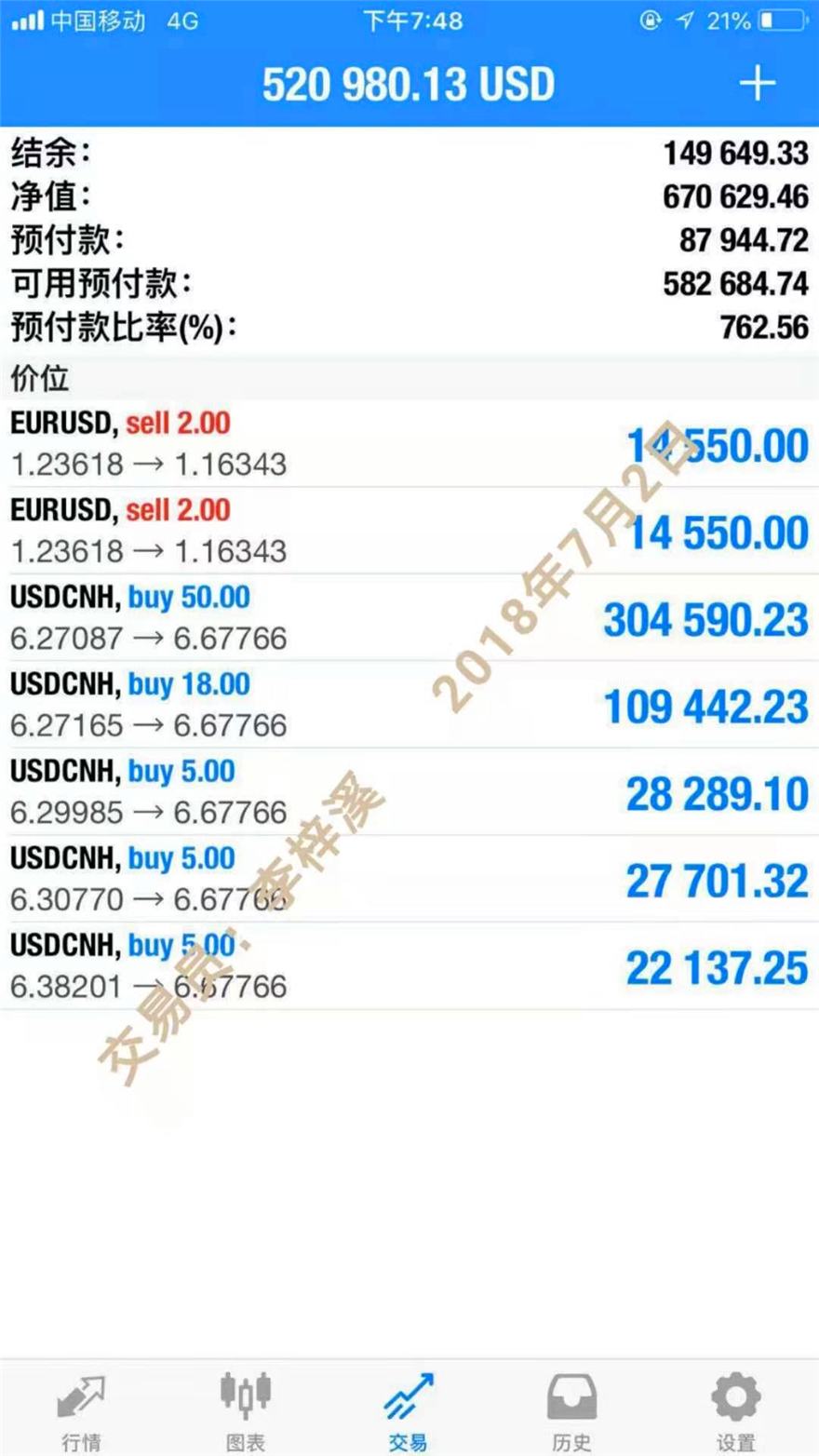Open USDCNH buy 5.00 position opened at 6.30770
The width and height of the screenshot is (819, 1456).
[409, 879]
